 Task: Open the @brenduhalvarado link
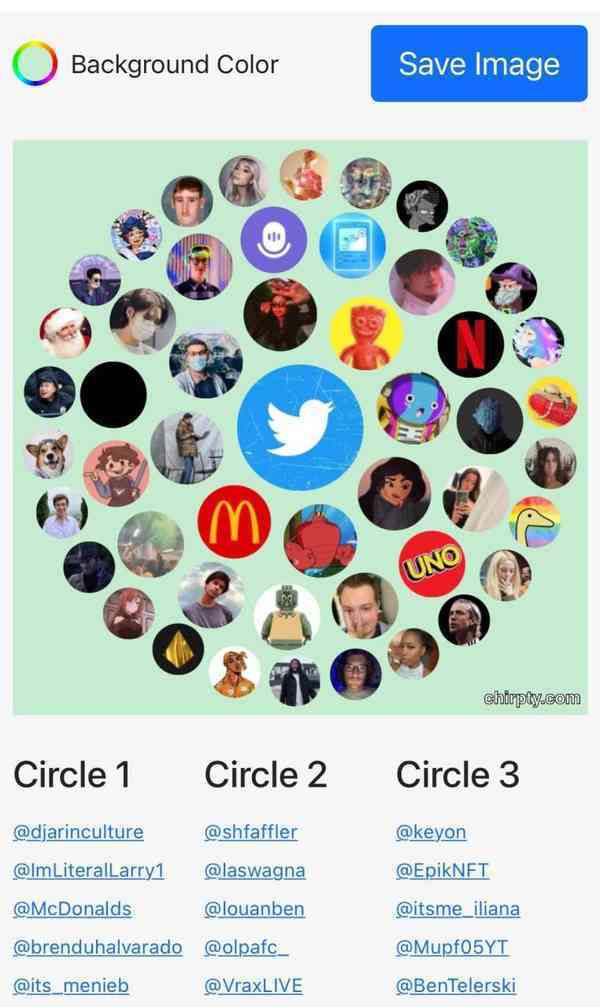click(97, 947)
